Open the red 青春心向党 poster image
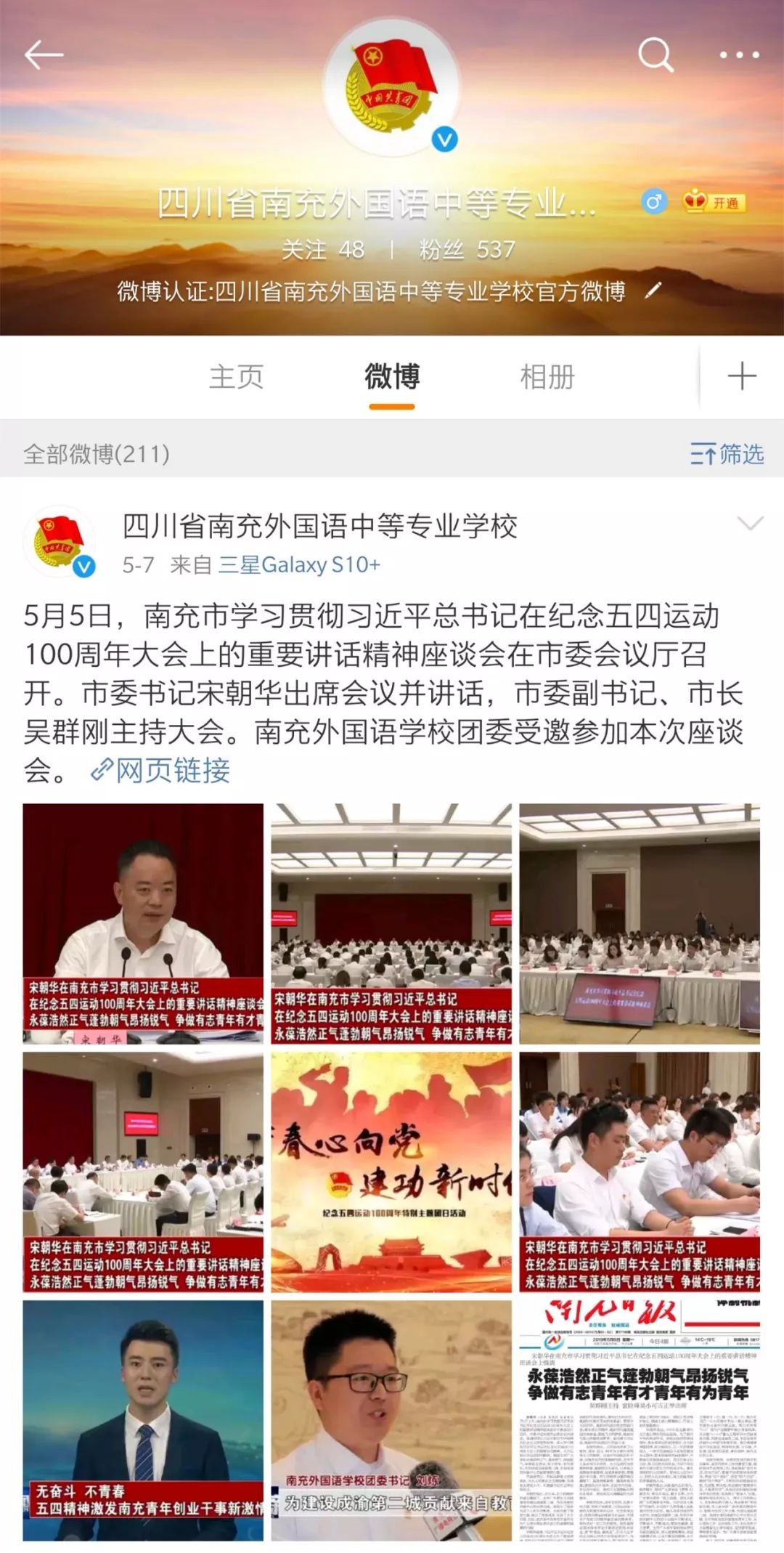Image resolution: width=784 pixels, height=1553 pixels. [x=391, y=1172]
